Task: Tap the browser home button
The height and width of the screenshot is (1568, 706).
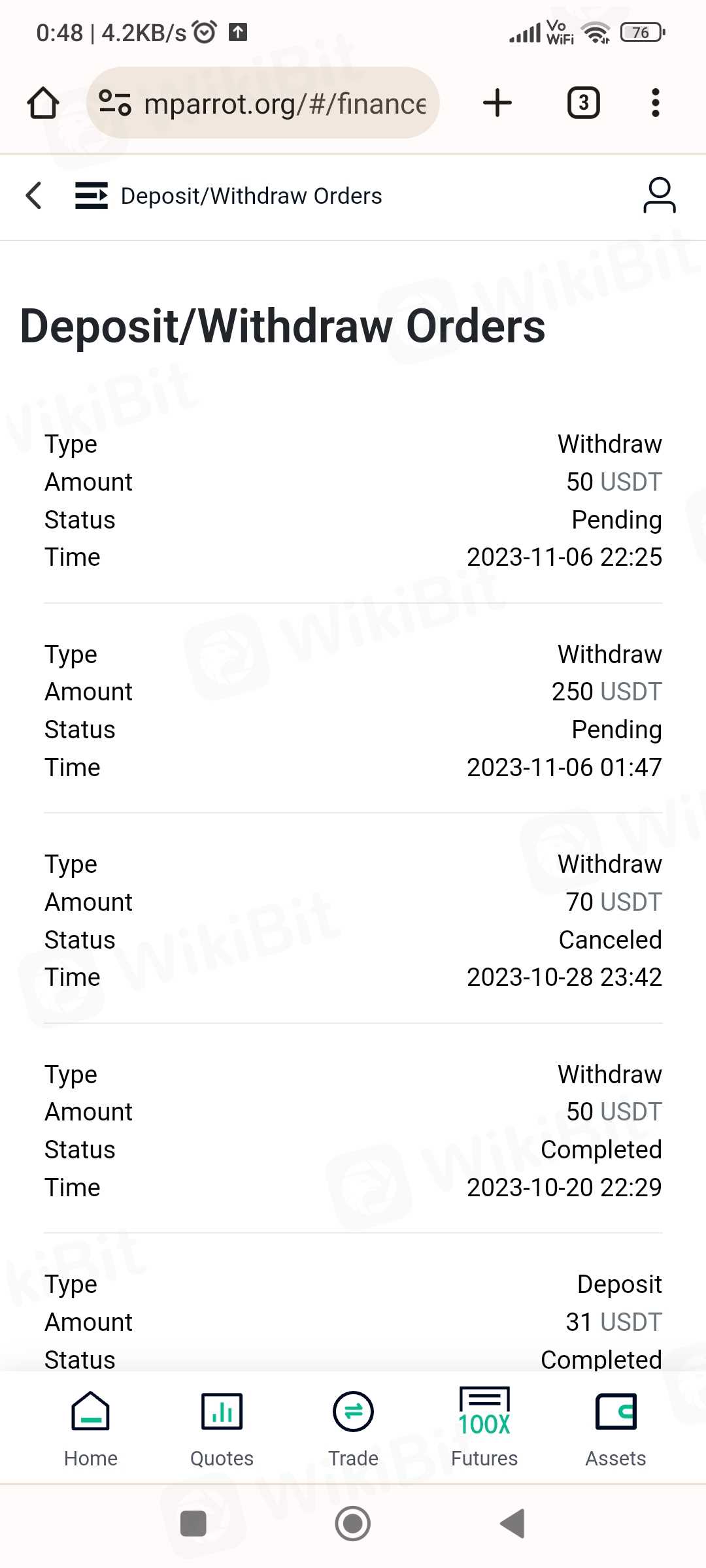Action: coord(43,103)
